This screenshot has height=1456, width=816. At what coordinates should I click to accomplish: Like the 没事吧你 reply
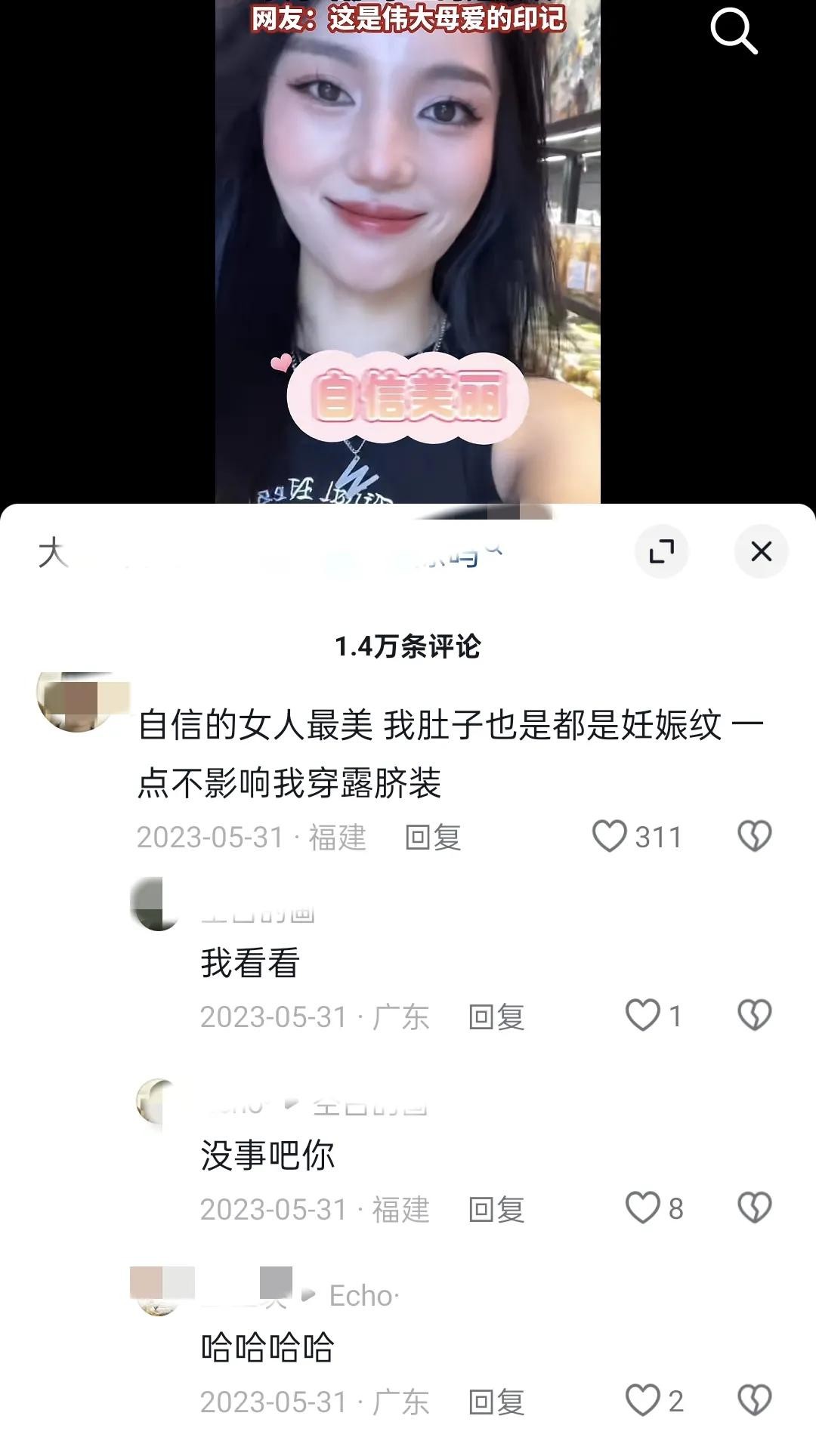tap(642, 1208)
